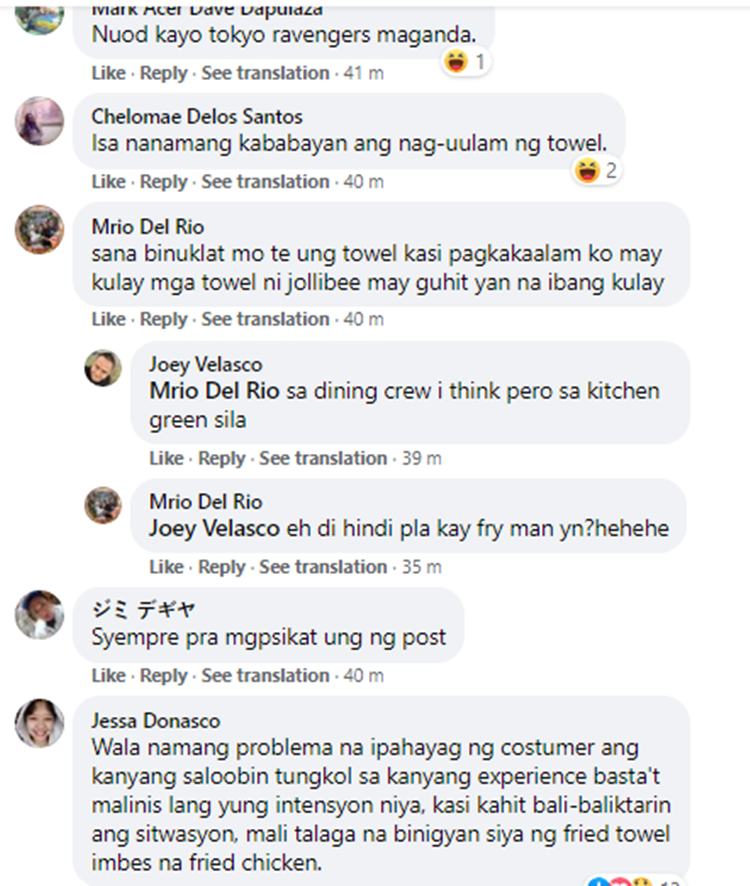Reply to the Tokyo Revengers comment
Screen dimensions: 750x886
163,73
